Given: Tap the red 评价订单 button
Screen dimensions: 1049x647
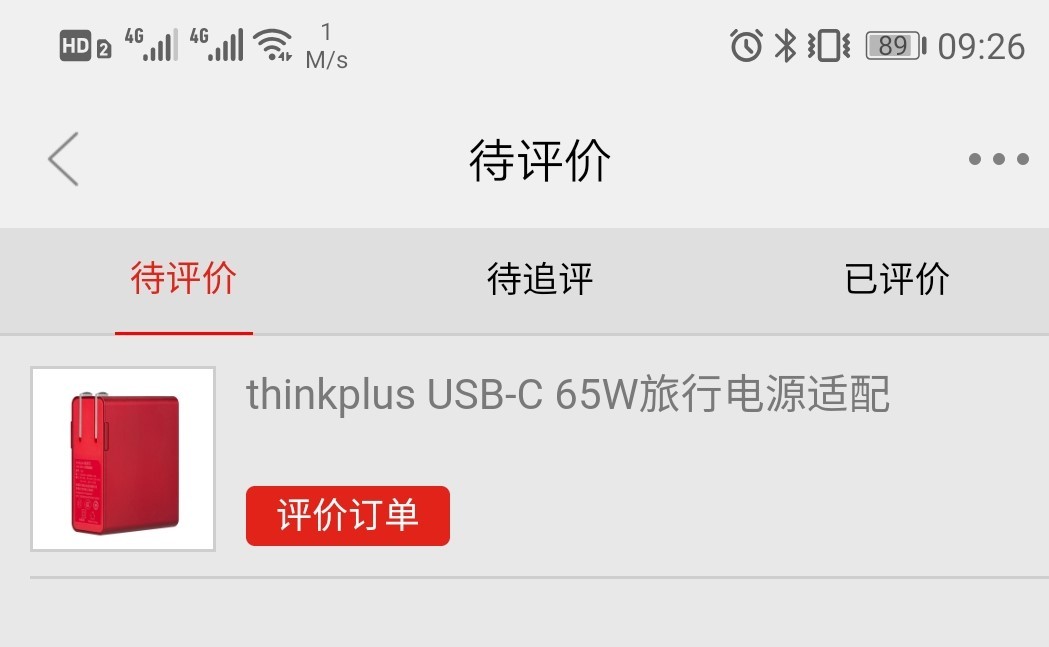Looking at the screenshot, I should pos(348,516).
